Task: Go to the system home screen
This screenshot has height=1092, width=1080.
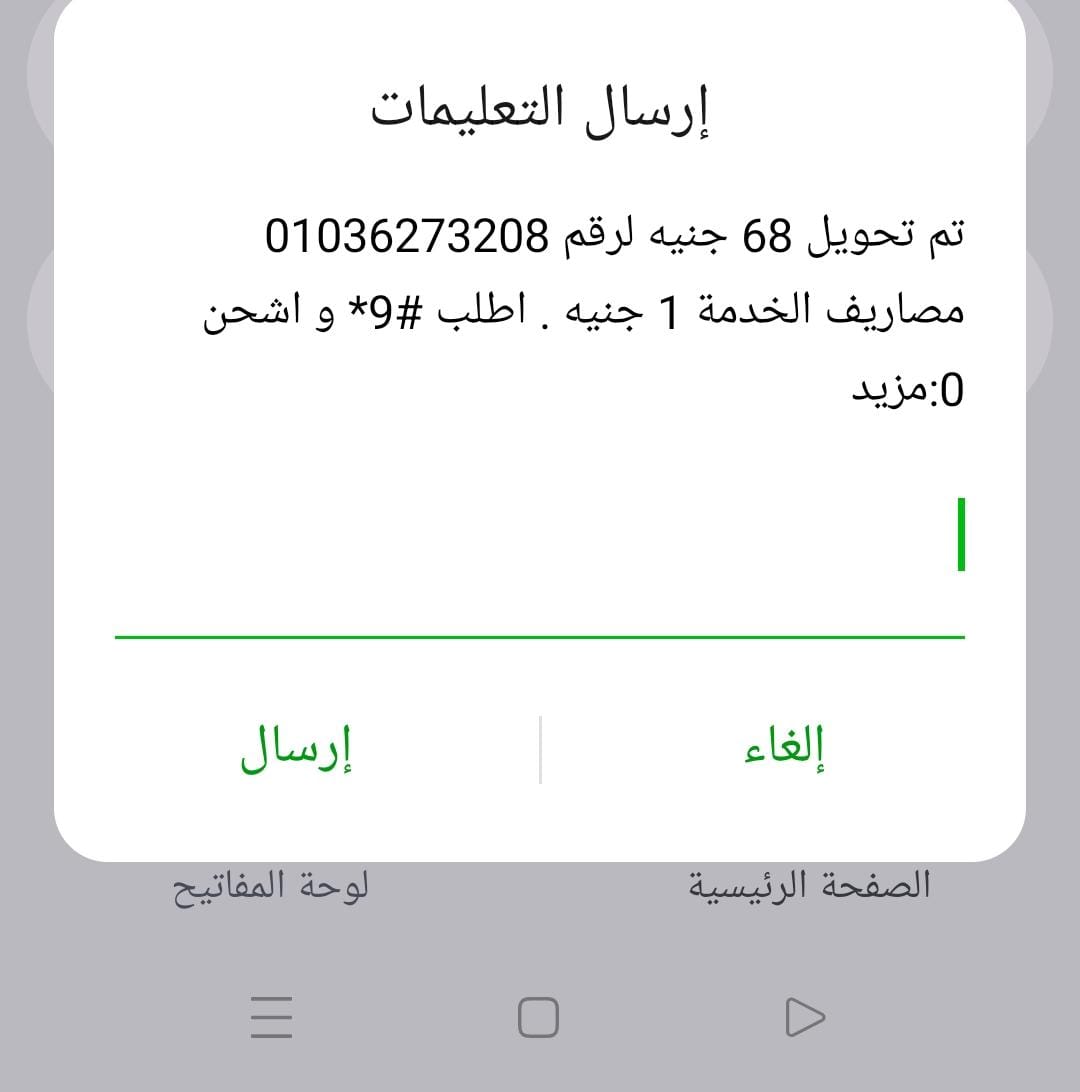Action: 538,1018
